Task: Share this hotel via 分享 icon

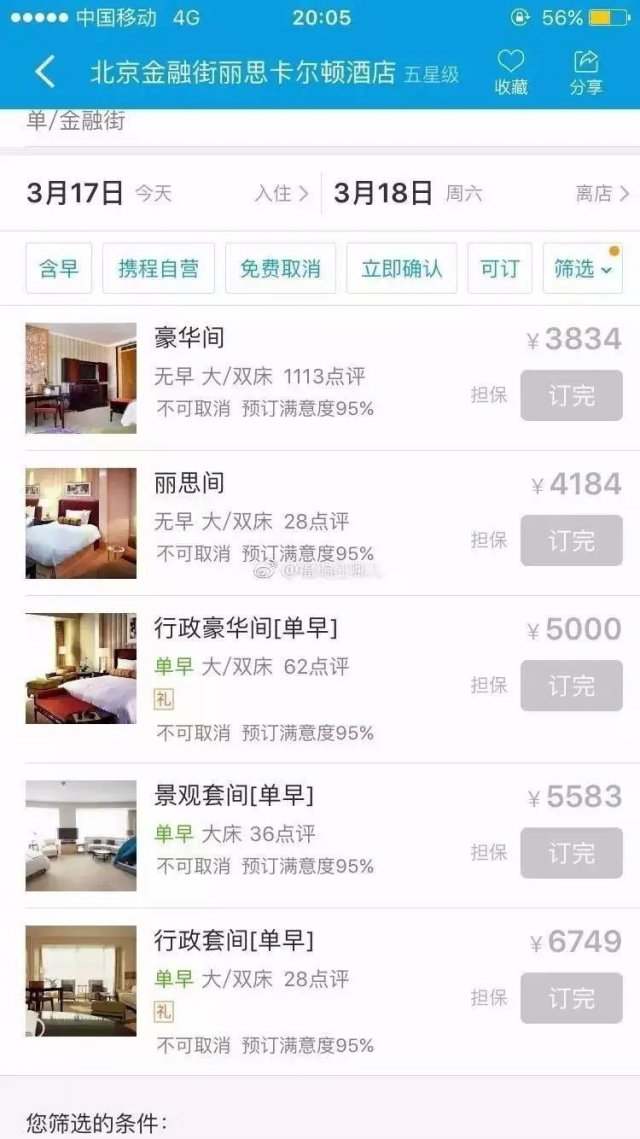Action: coord(586,72)
